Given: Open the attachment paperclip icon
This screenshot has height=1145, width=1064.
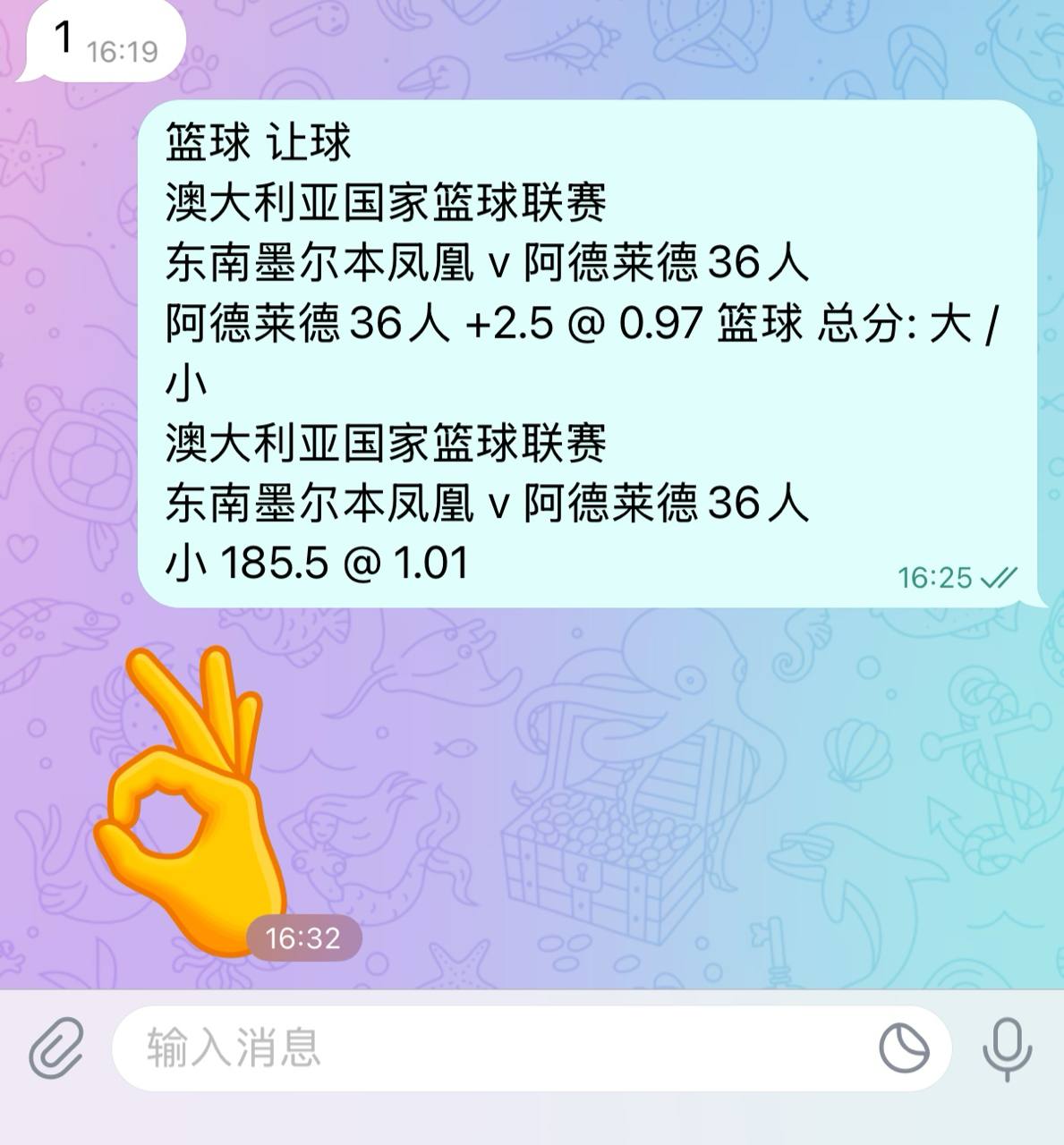Looking at the screenshot, I should [x=55, y=1047].
